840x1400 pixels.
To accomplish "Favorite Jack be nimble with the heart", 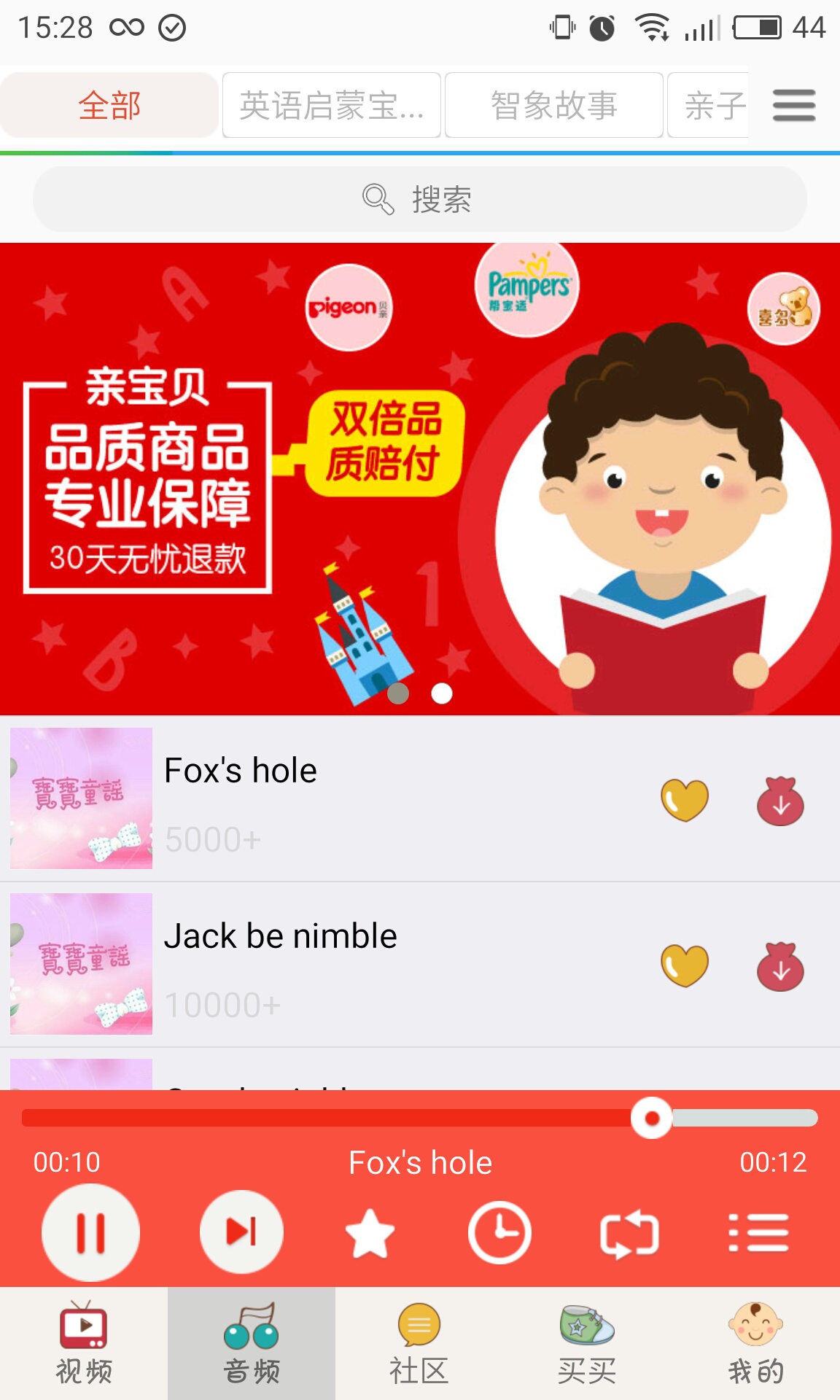I will [x=684, y=965].
